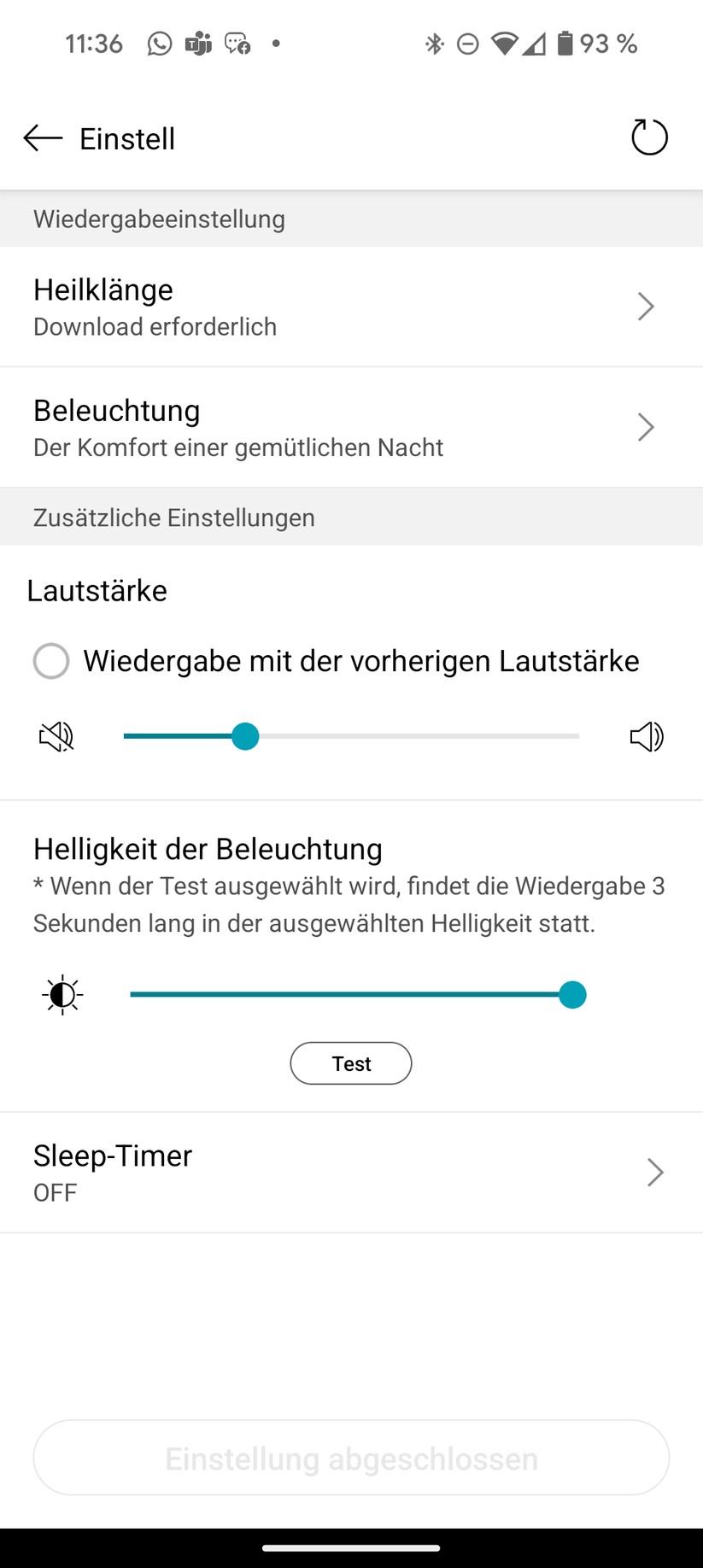
Task: Tap the refresh icon in the top corner
Action: 648,137
